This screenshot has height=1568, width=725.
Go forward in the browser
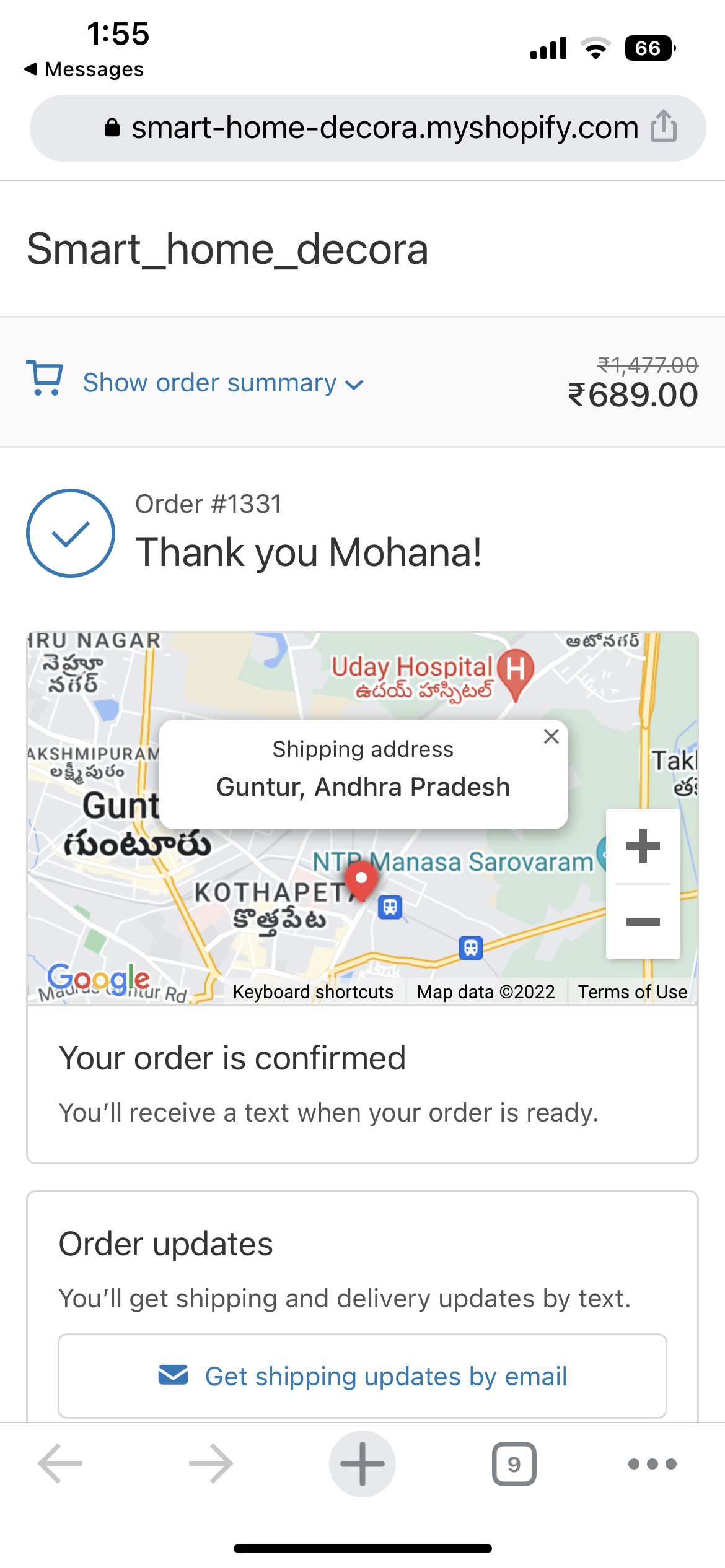tap(211, 1464)
